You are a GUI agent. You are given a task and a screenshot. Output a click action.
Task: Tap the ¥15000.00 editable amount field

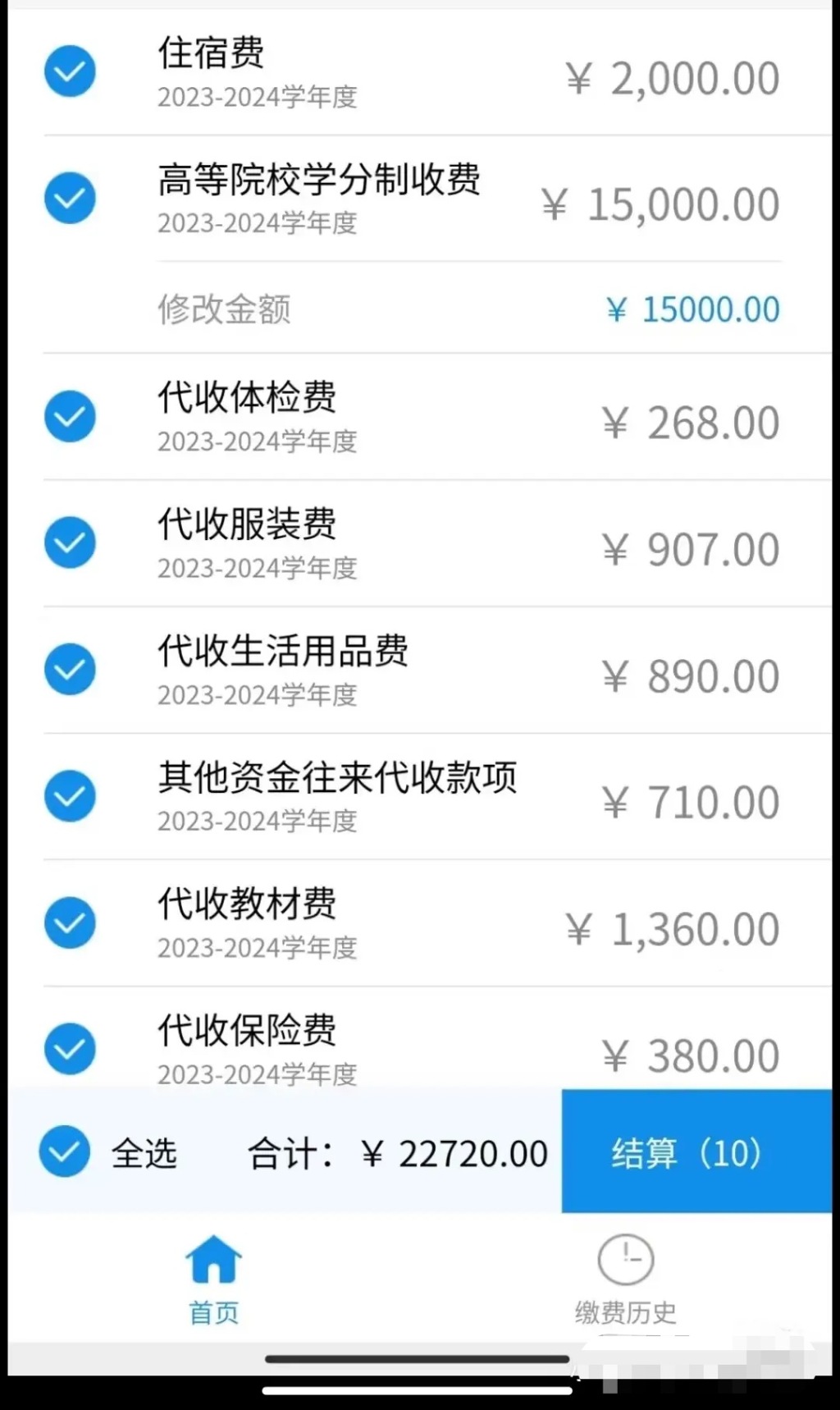coord(692,310)
